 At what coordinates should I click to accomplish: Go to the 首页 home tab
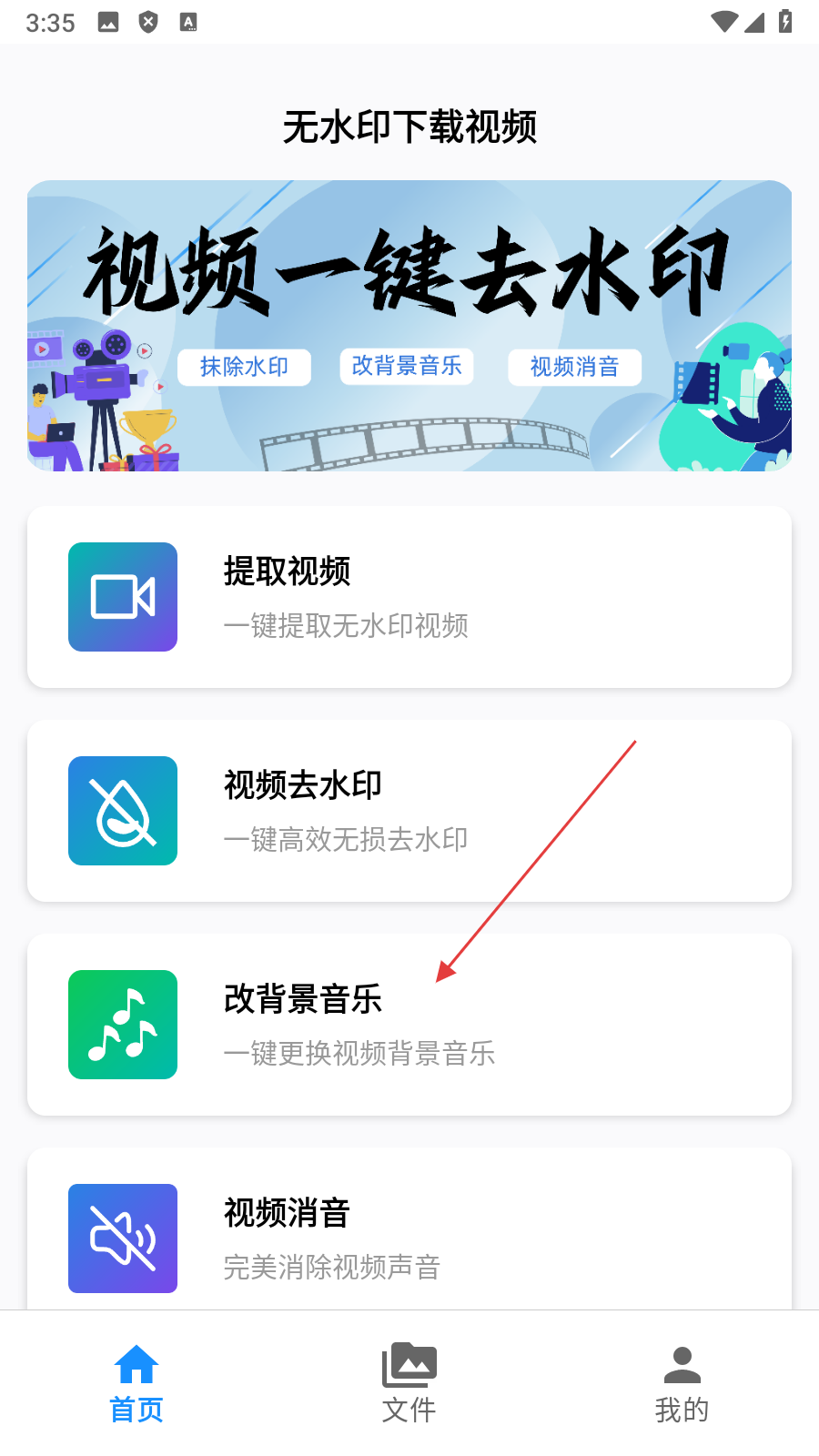[136, 1383]
